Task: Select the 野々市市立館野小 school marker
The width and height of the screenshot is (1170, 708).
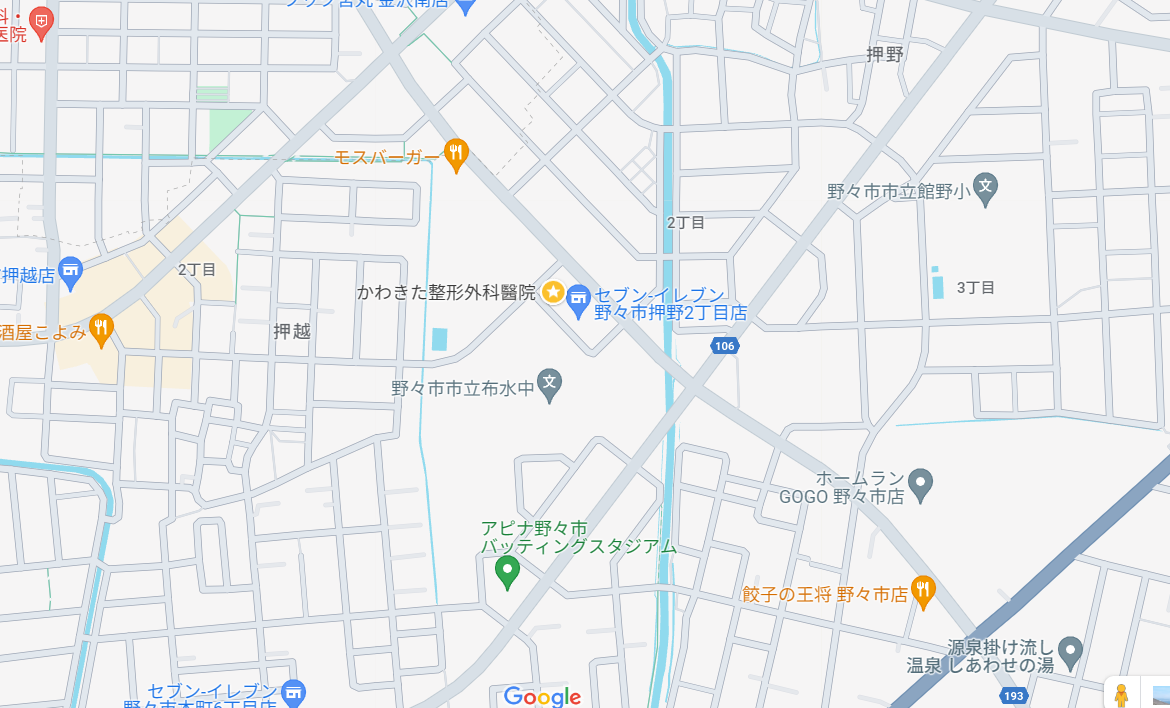Action: pos(985,186)
